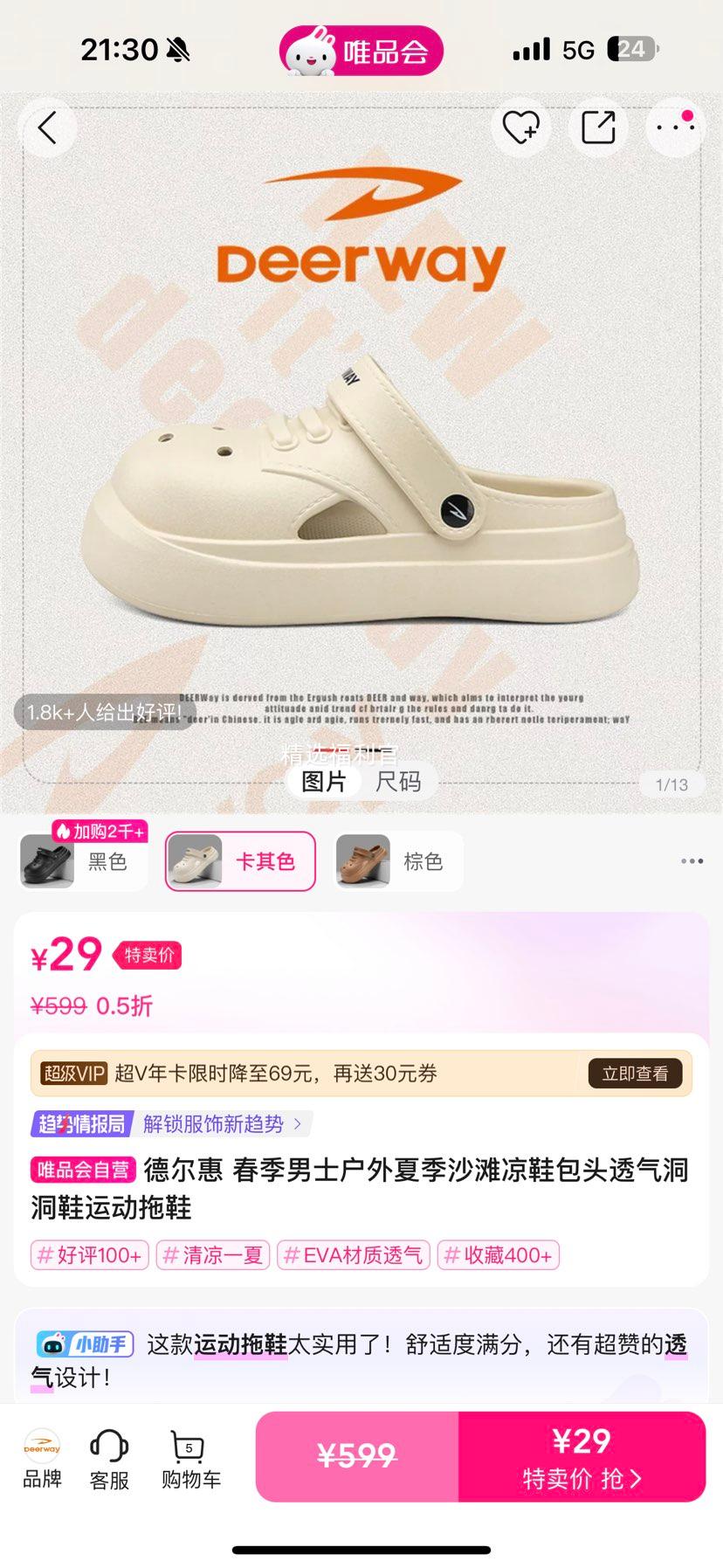
Task: Add this product to favorites
Action: coord(520,128)
